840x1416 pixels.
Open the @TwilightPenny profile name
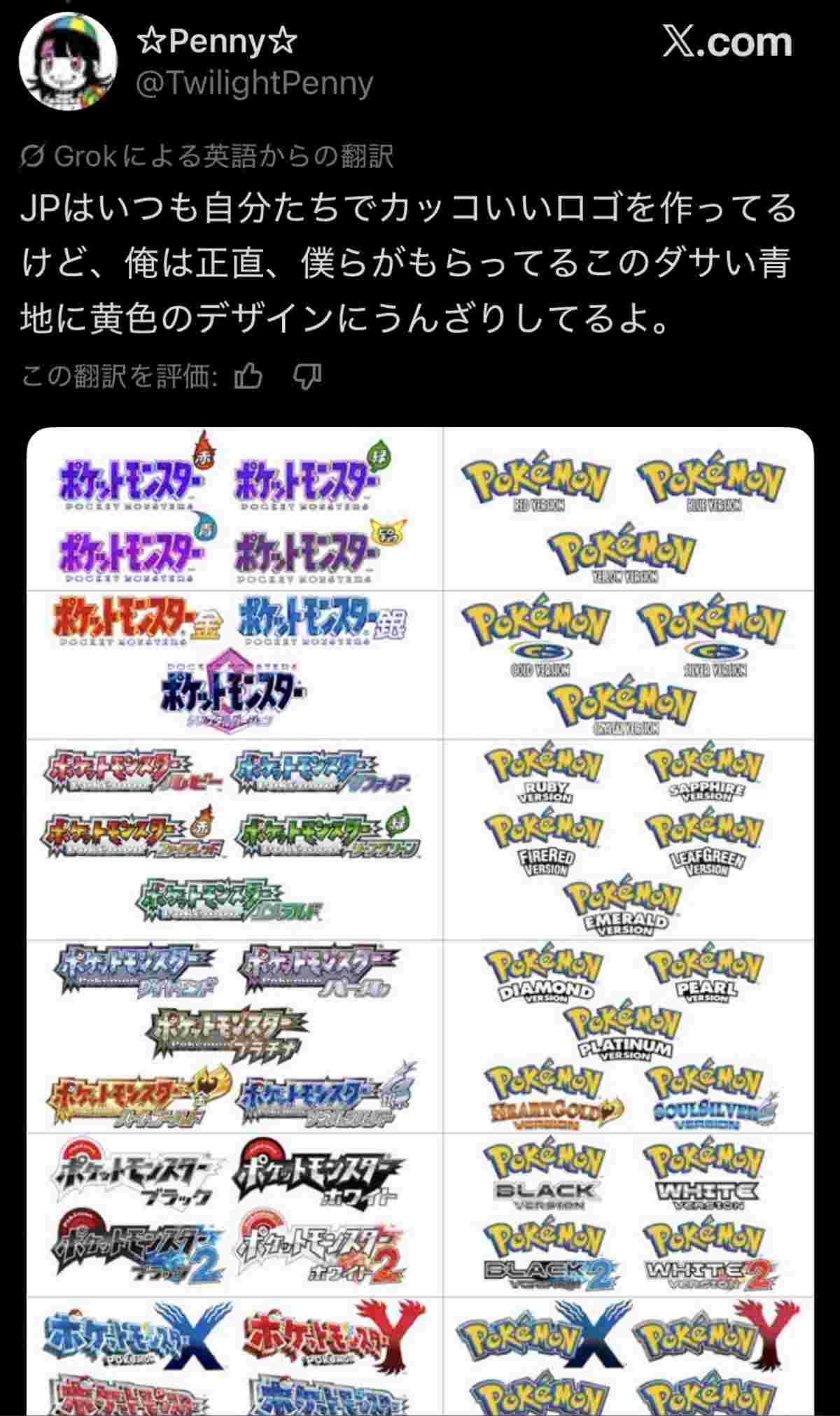point(253,84)
